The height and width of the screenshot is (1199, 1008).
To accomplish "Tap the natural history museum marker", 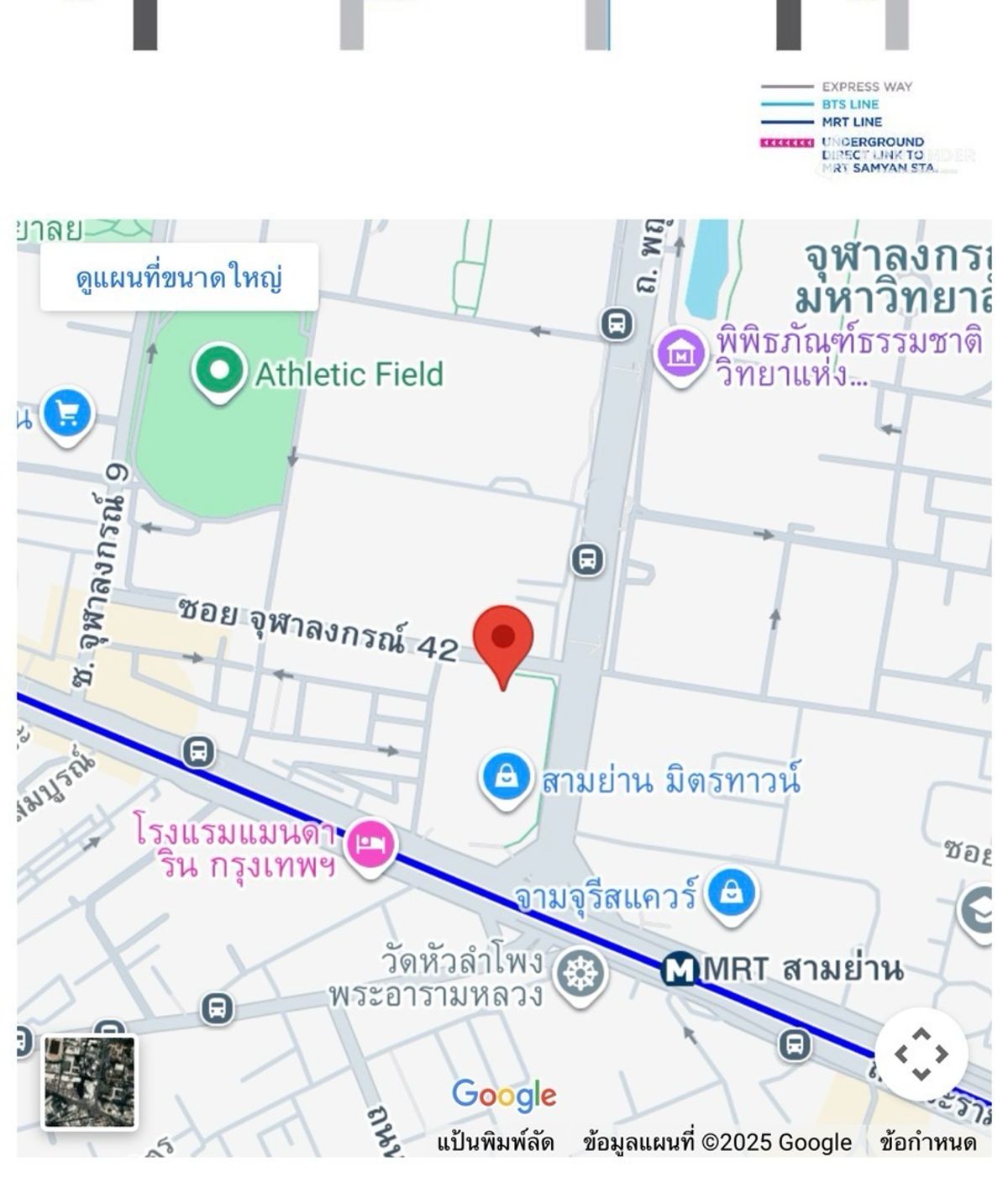I will pyautogui.click(x=680, y=354).
